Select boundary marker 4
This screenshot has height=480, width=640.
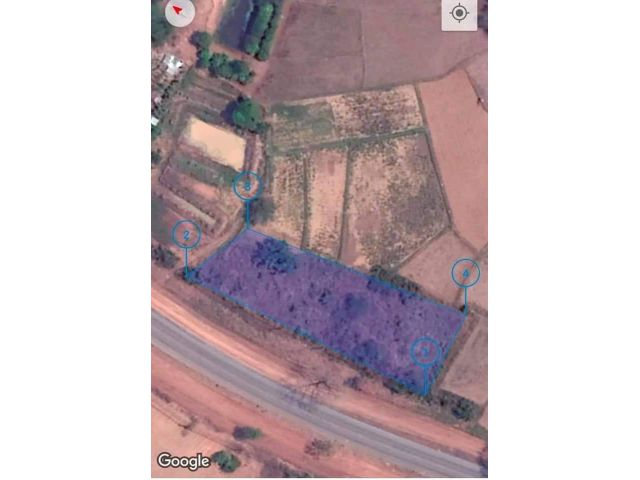465,272
